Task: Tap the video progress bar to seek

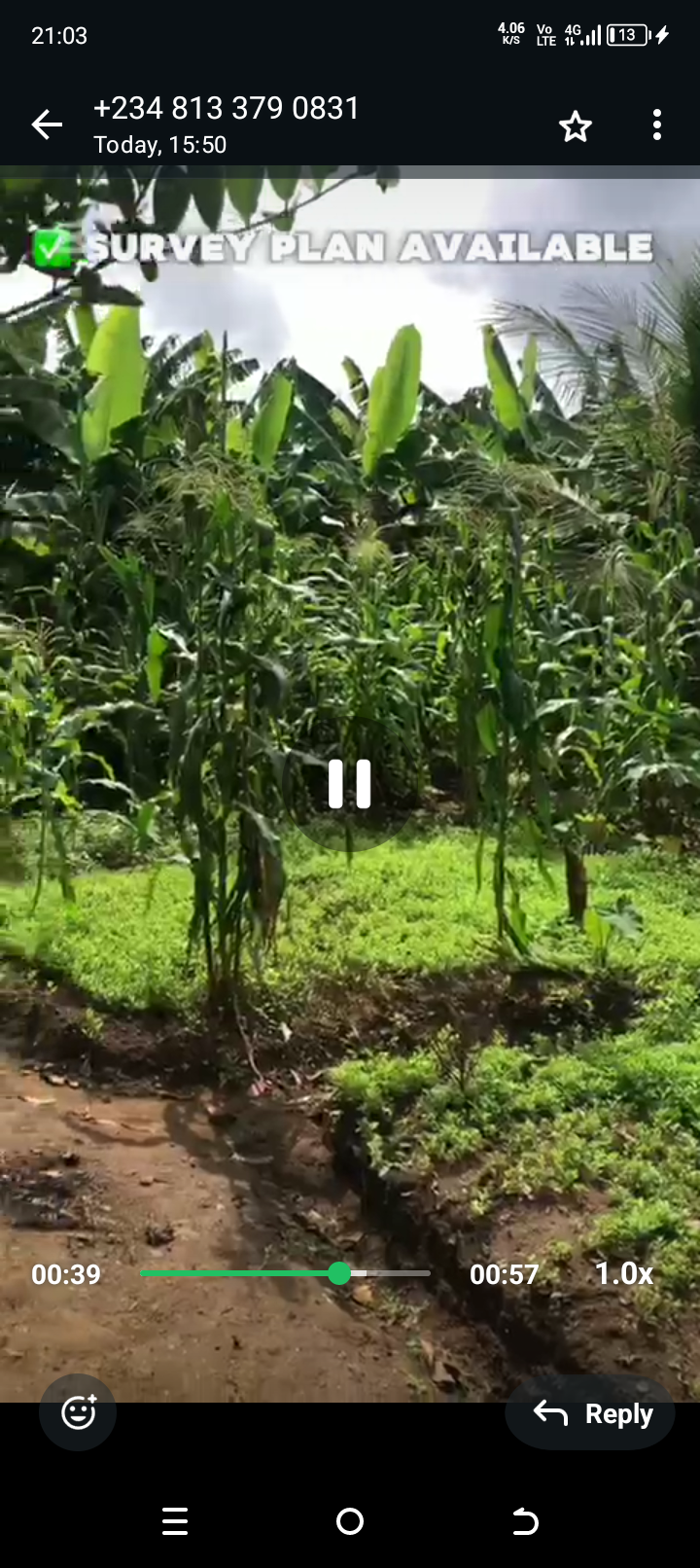Action: (285, 1273)
